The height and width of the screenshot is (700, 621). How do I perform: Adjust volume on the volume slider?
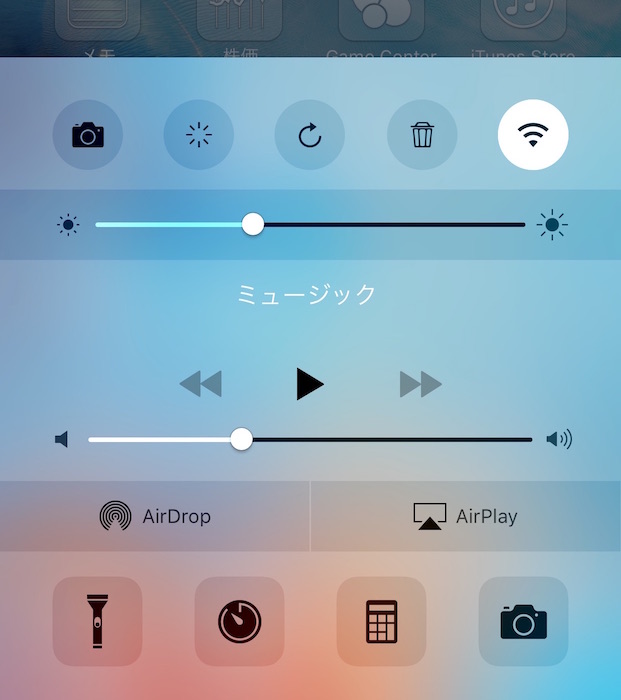click(x=241, y=439)
